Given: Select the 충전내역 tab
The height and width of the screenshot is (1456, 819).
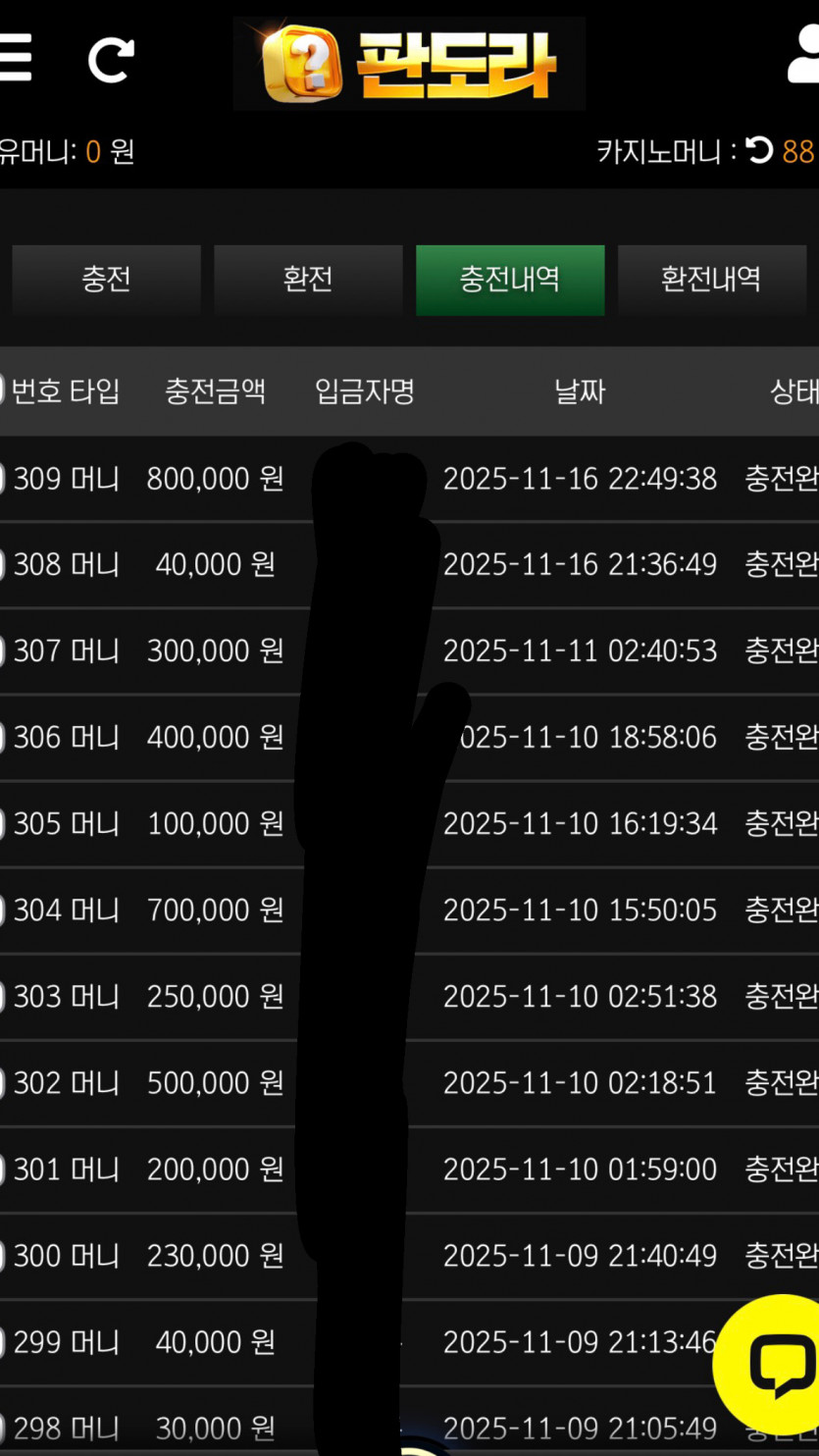Looking at the screenshot, I should pyautogui.click(x=510, y=280).
